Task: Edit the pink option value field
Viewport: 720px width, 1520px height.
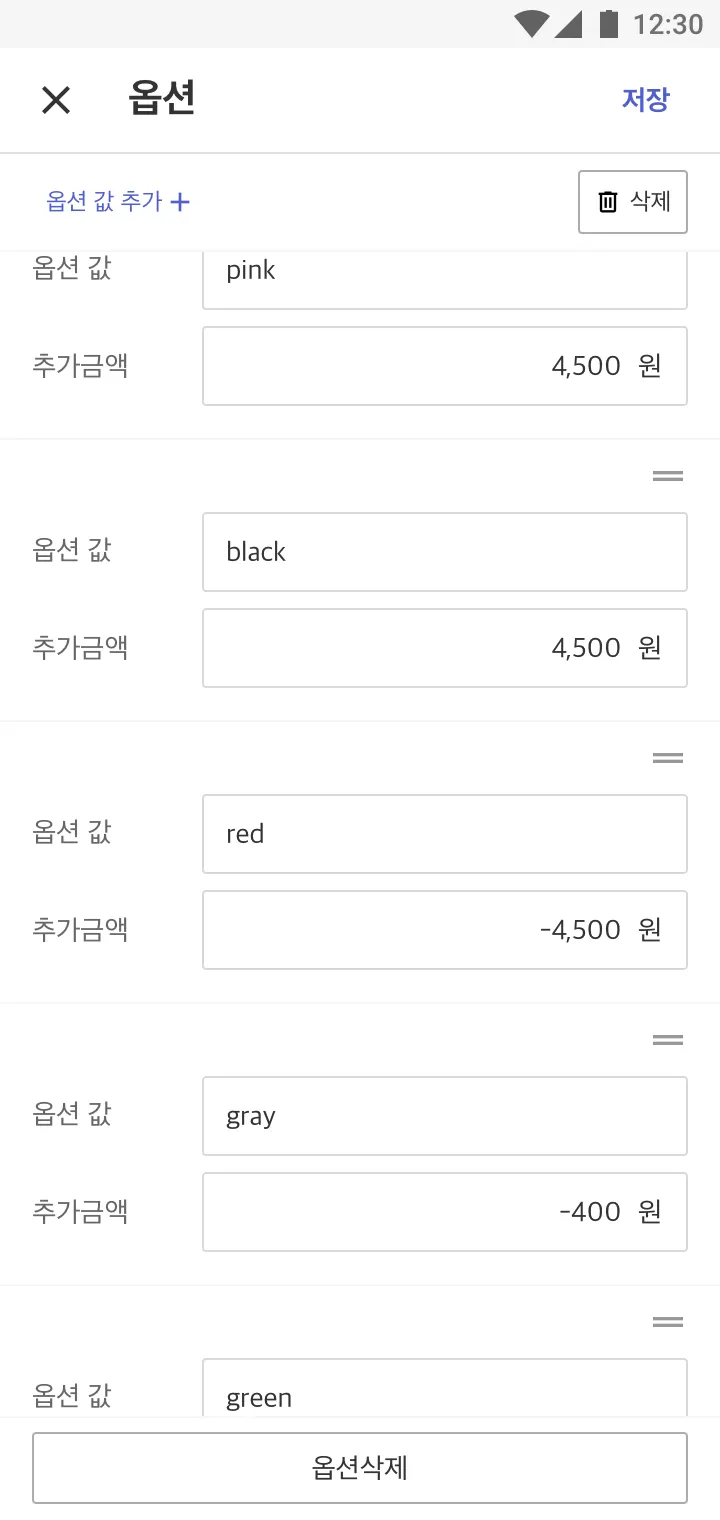Action: pos(444,278)
